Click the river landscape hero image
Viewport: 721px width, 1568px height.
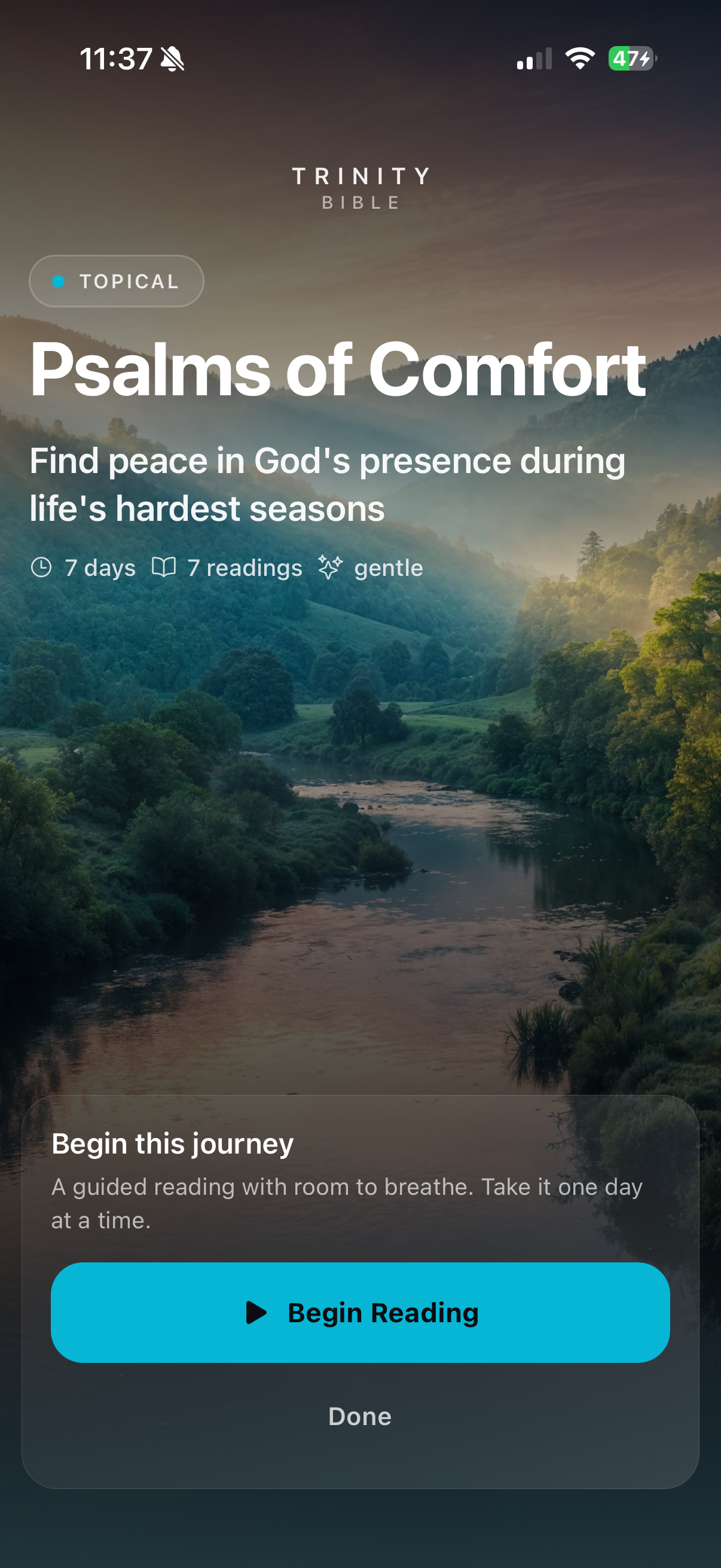360,852
